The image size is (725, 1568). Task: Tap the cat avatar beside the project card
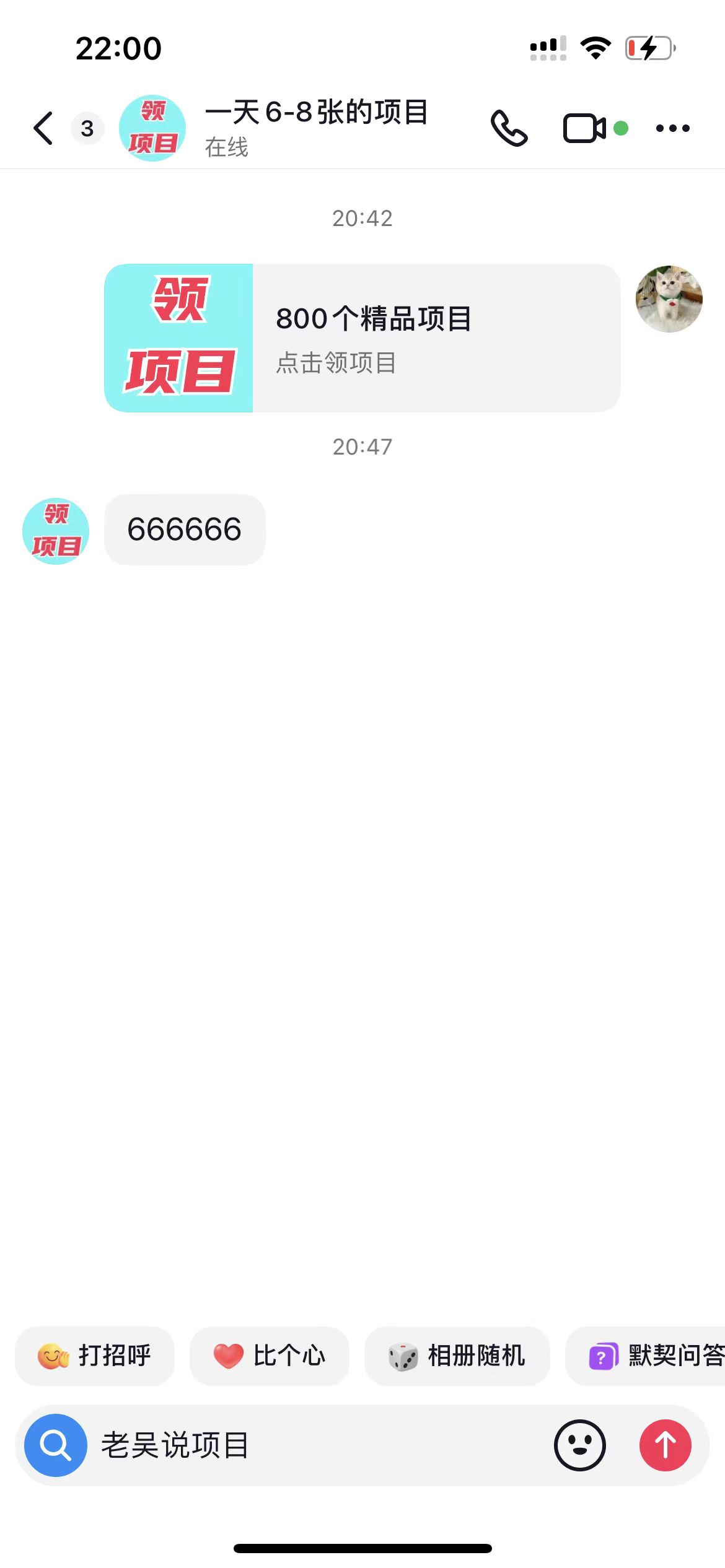(x=669, y=300)
